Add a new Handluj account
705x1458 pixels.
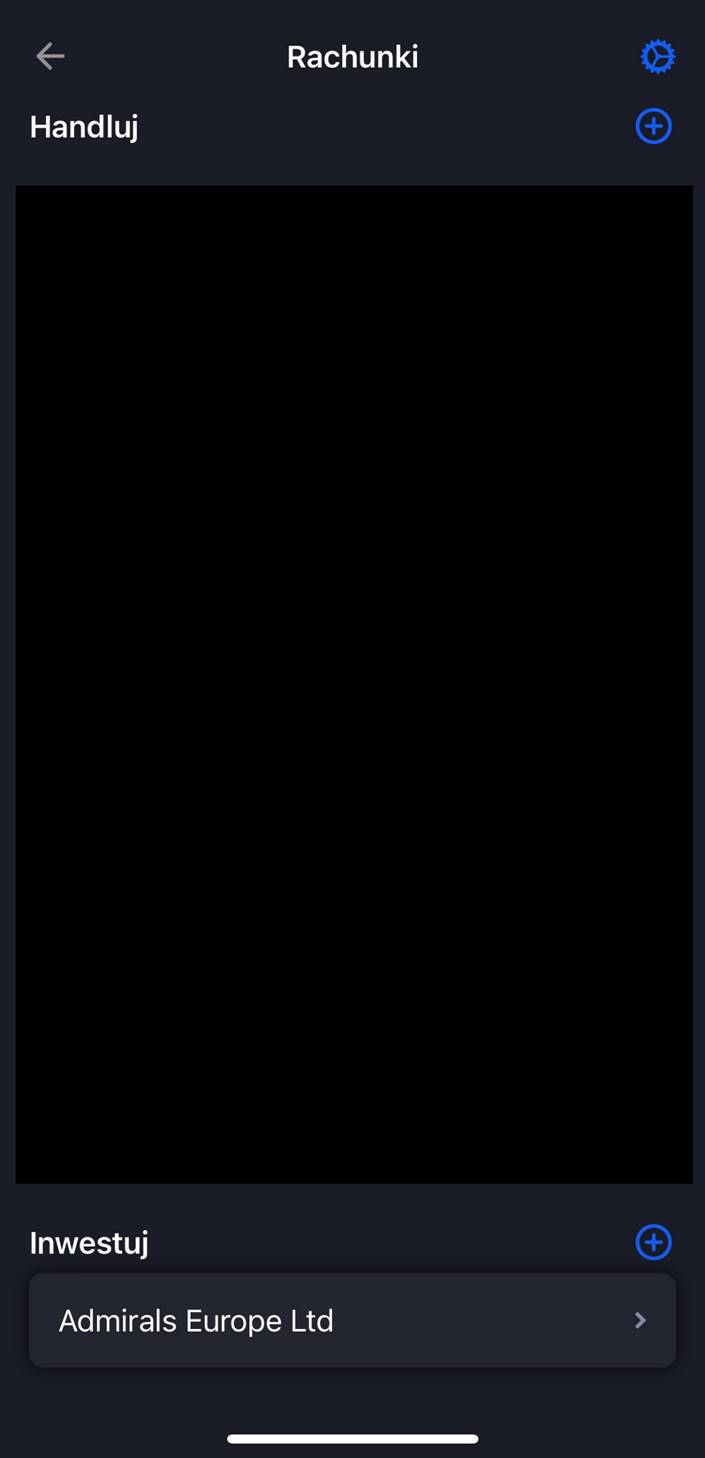point(654,127)
